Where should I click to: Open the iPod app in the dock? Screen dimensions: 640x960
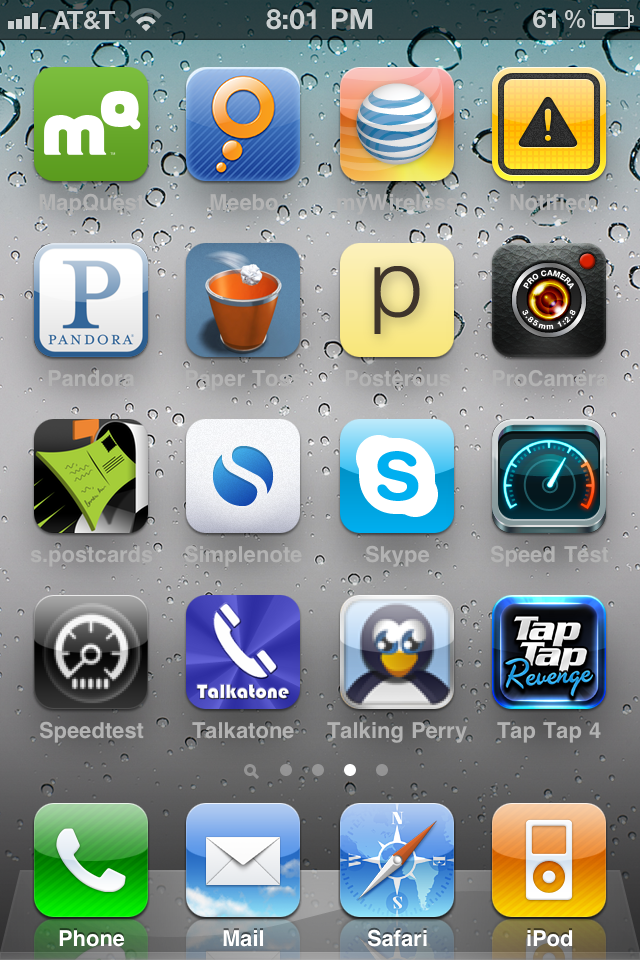click(x=549, y=860)
